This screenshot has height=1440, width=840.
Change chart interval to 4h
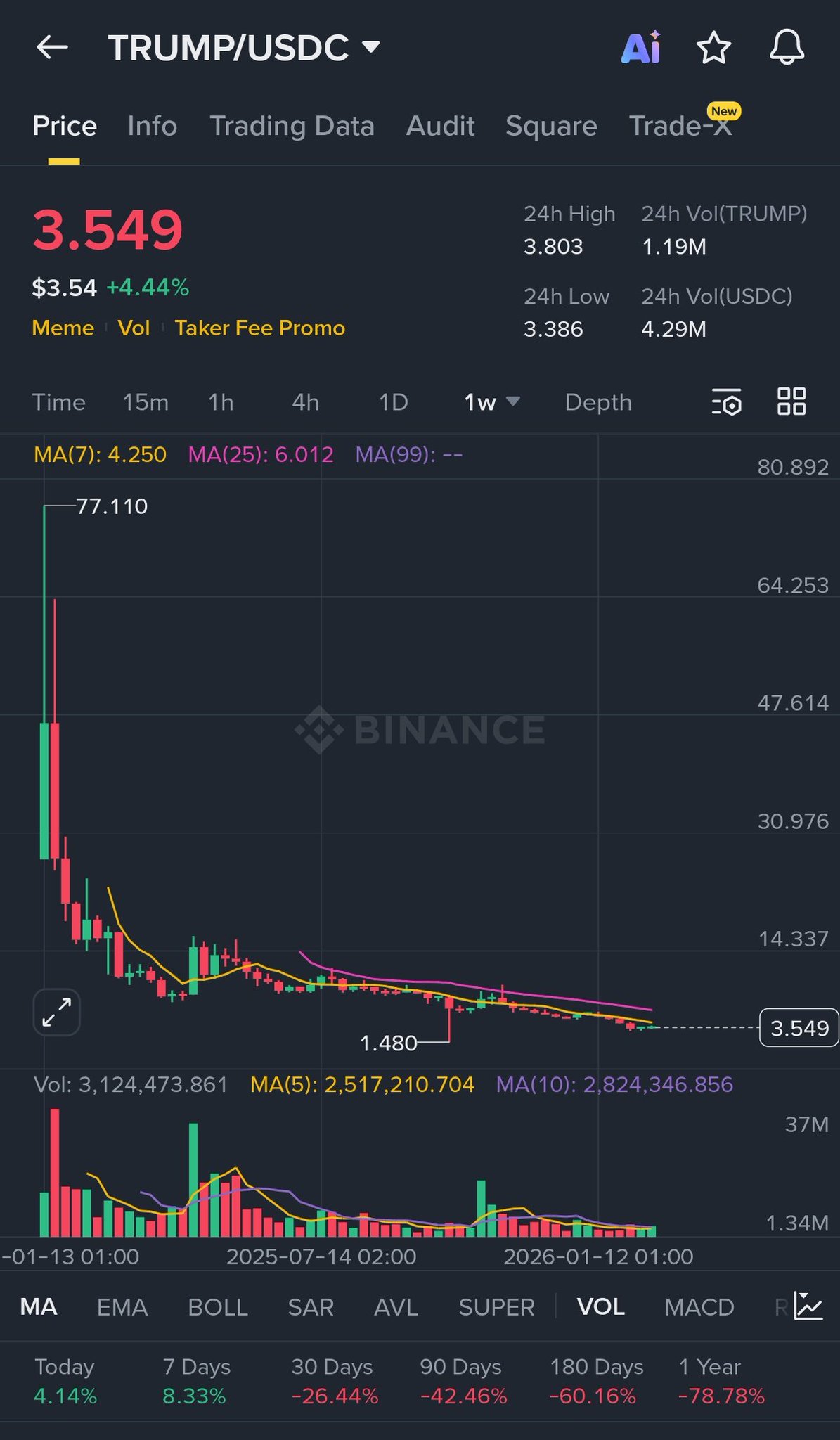(x=305, y=402)
